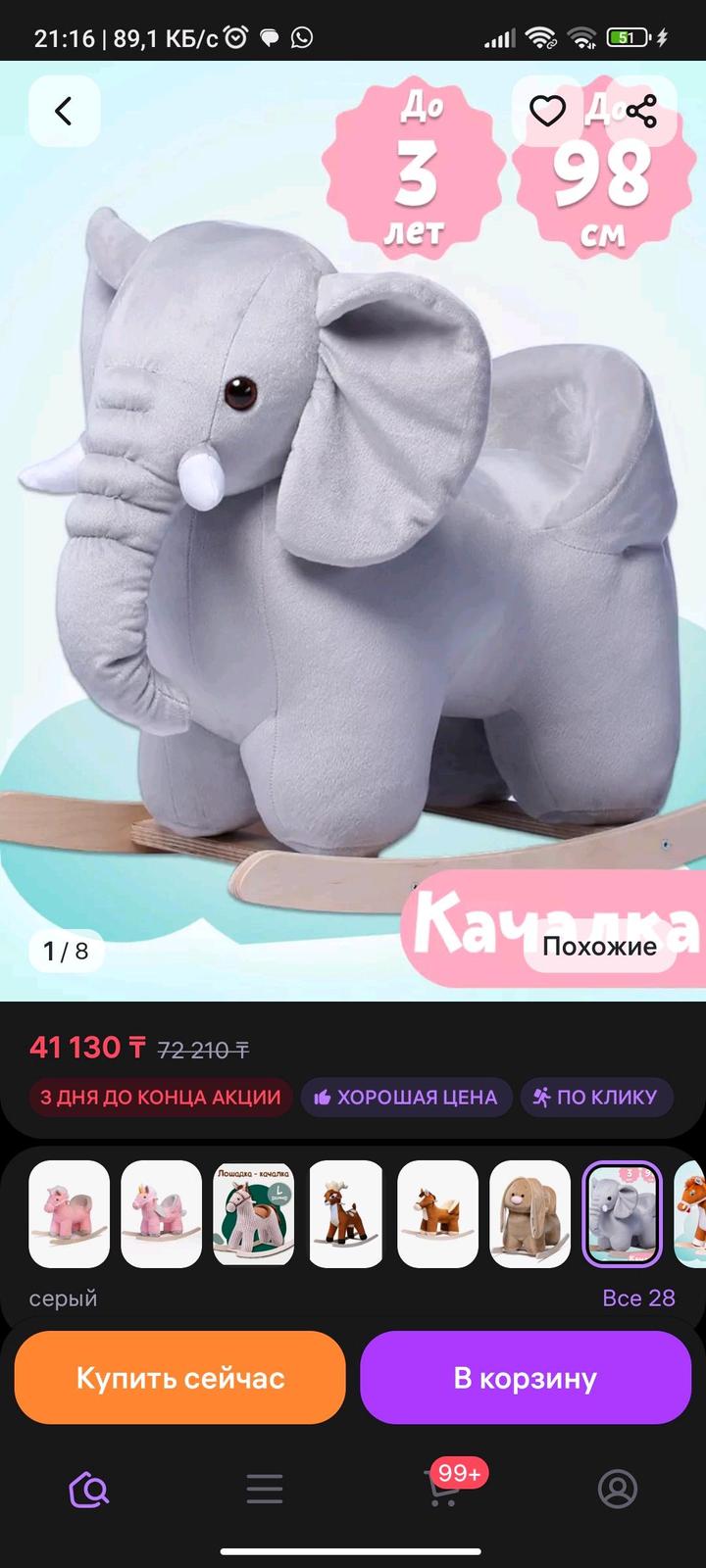706x1568 pixels.
Task: Select the tan bunny rocker variant
Action: [x=529, y=1213]
